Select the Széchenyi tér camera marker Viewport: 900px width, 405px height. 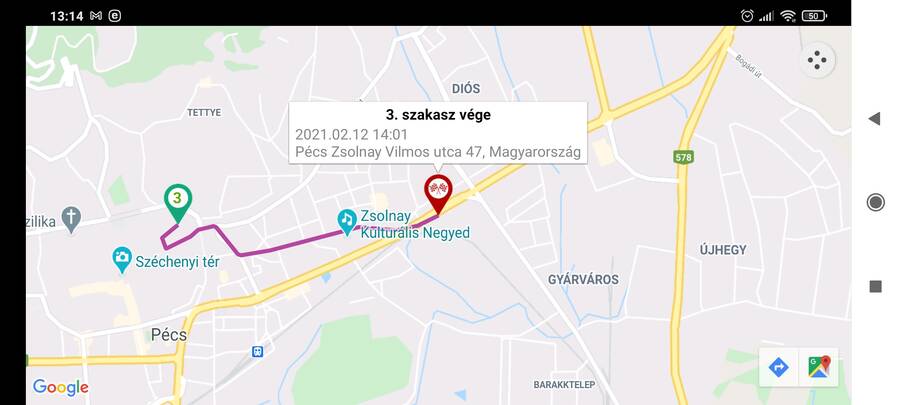point(122,260)
